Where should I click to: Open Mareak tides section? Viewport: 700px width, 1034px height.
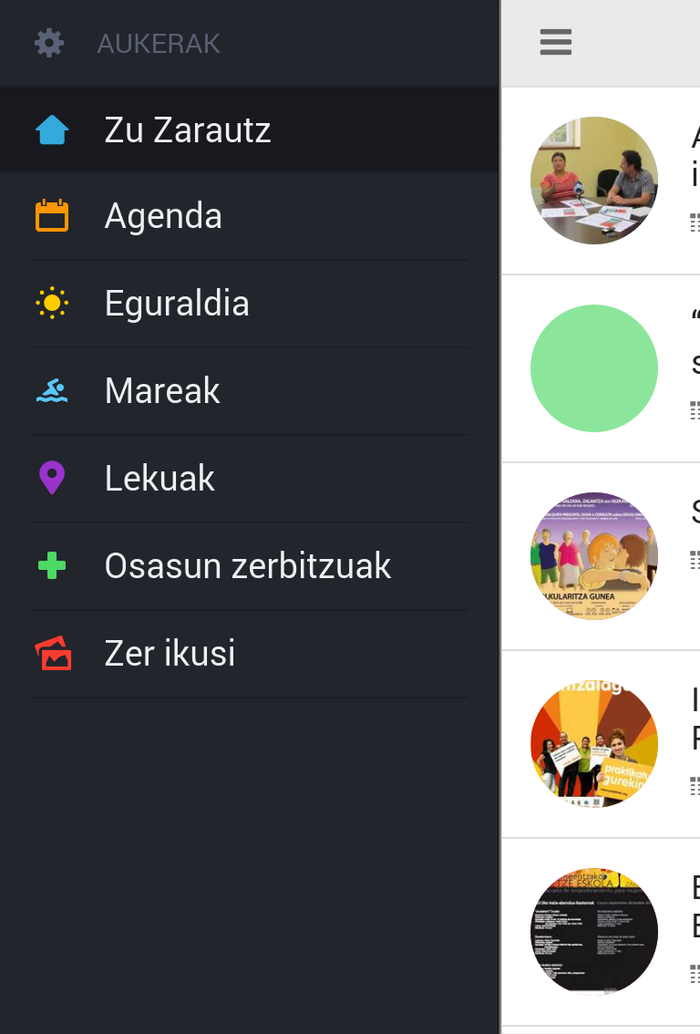(x=162, y=391)
